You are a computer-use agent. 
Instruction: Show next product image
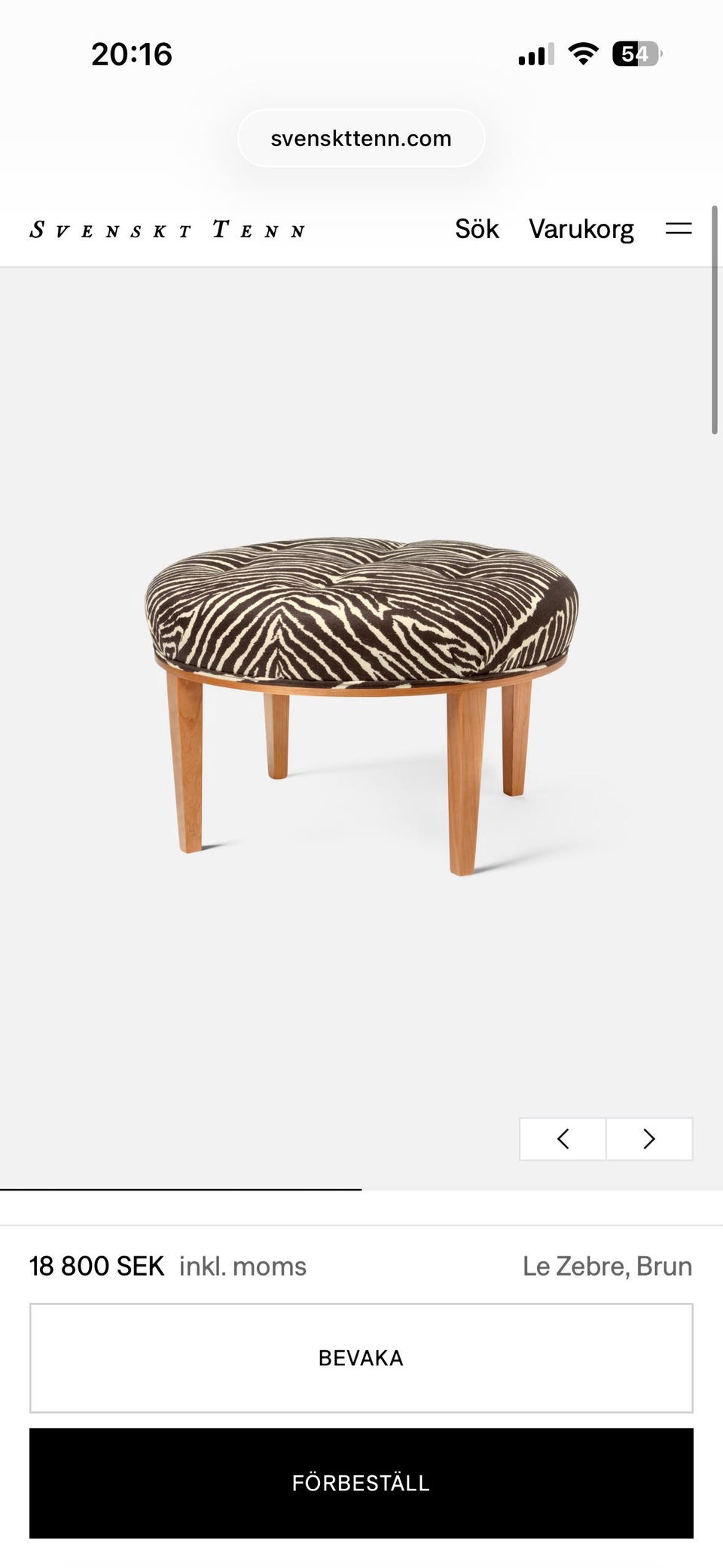point(649,1139)
